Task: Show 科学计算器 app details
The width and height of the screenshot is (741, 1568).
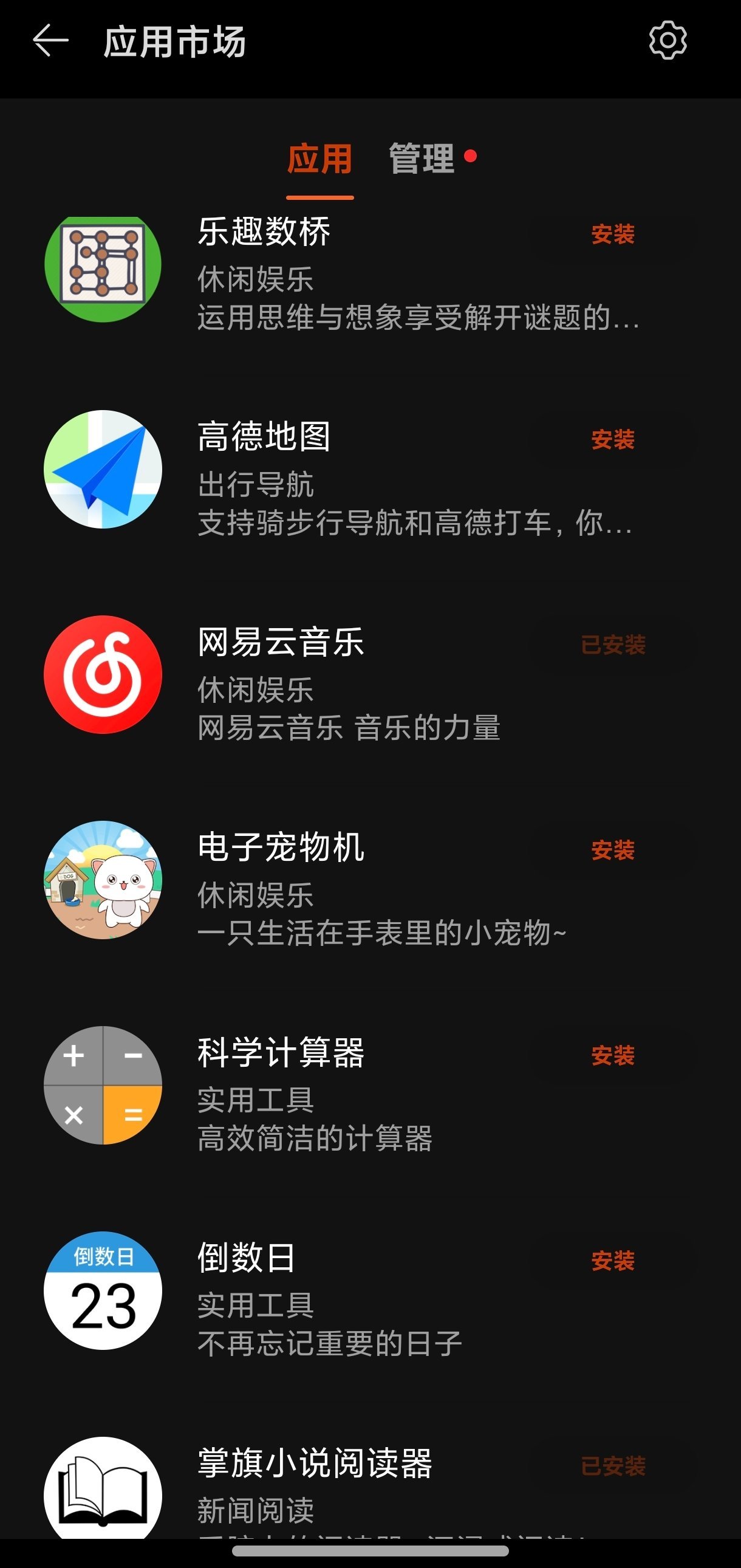Action: [281, 1053]
